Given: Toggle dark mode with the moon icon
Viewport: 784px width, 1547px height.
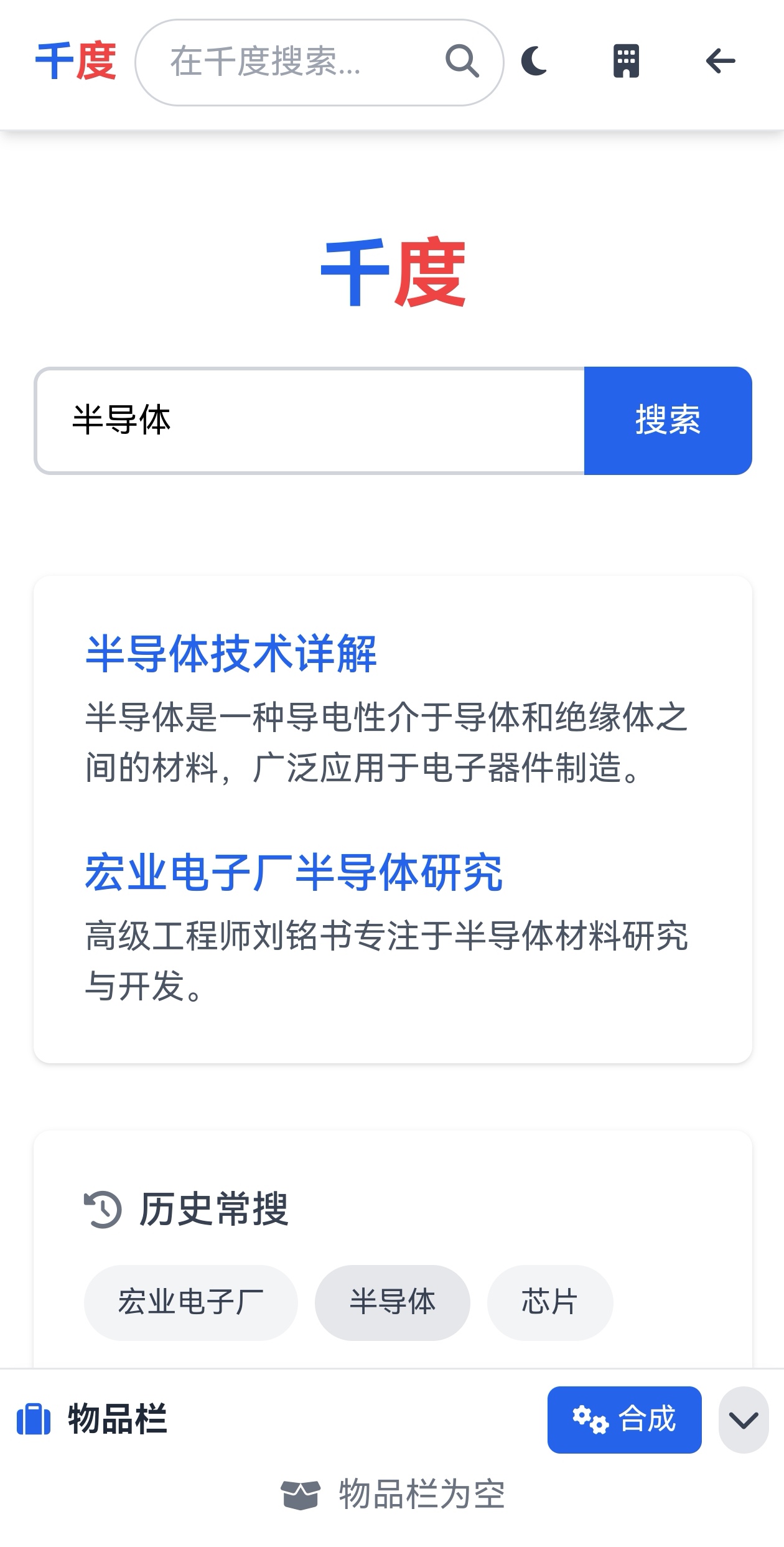Looking at the screenshot, I should [534, 62].
